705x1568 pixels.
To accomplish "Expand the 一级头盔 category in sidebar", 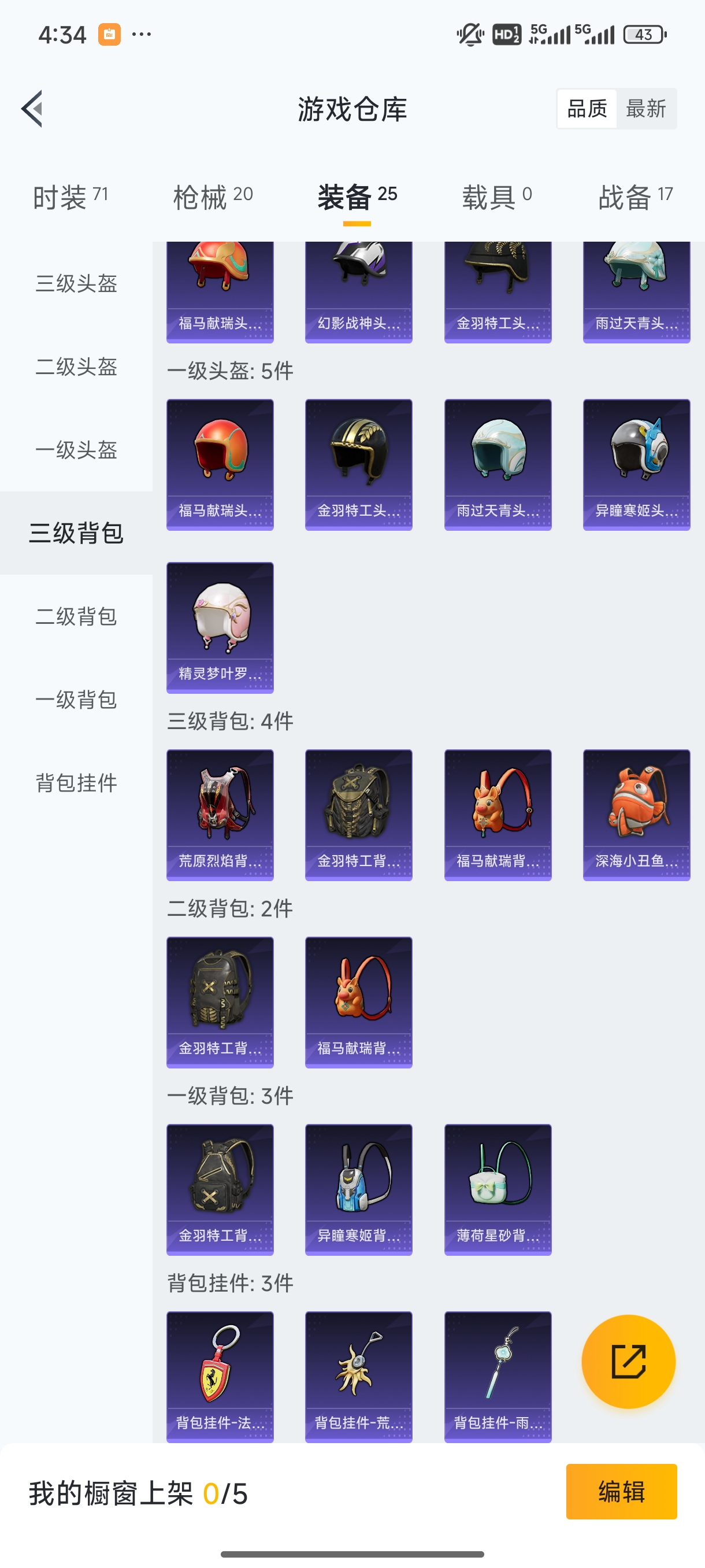I will tap(77, 450).
